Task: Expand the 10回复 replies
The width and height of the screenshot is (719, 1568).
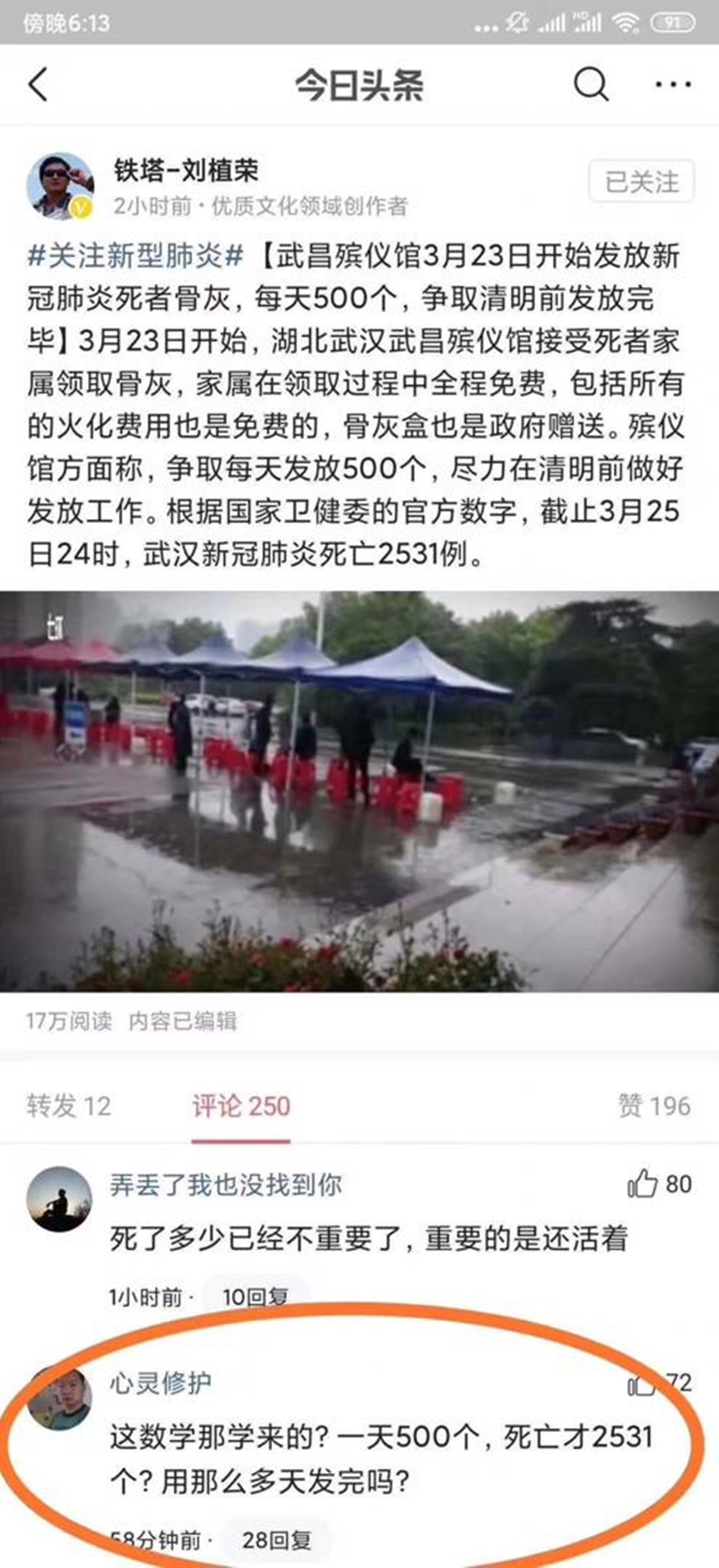Action: 255,1297
